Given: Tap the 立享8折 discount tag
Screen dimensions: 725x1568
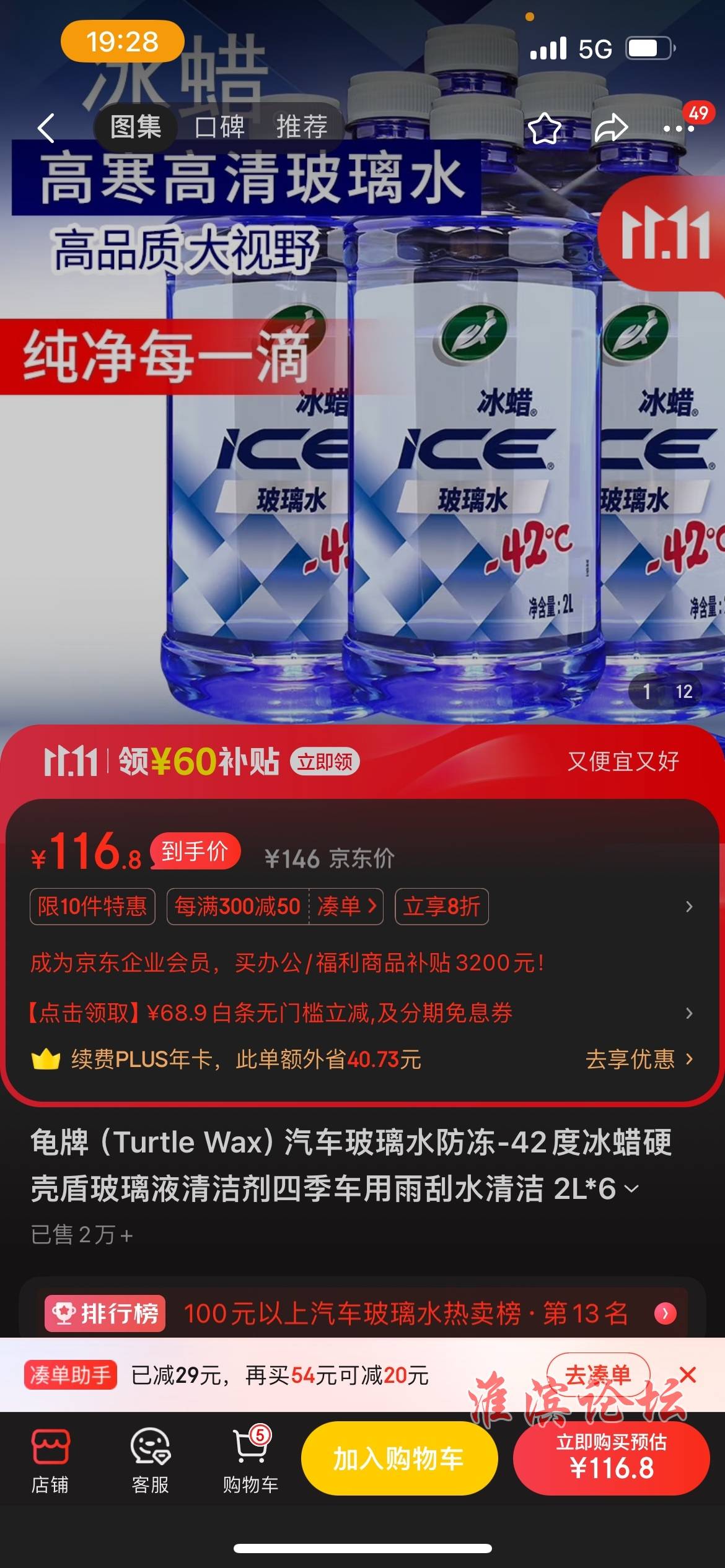Looking at the screenshot, I should click(442, 907).
